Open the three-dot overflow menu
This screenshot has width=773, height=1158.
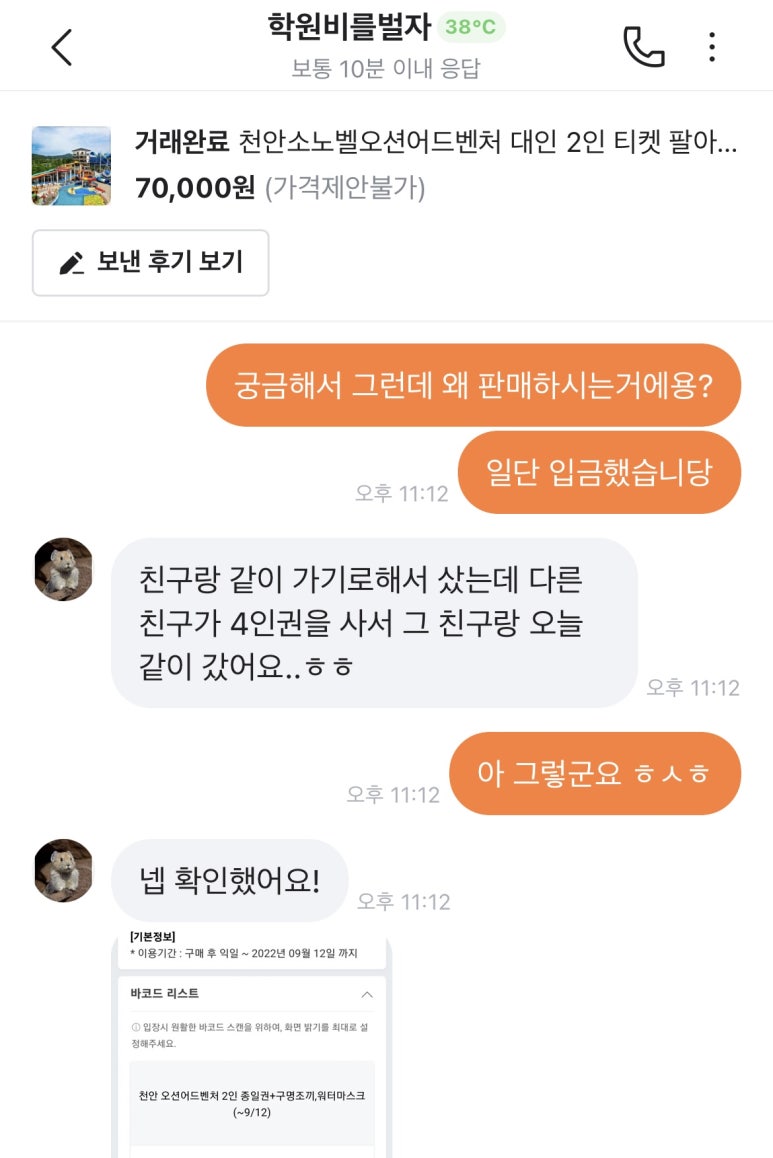point(711,47)
